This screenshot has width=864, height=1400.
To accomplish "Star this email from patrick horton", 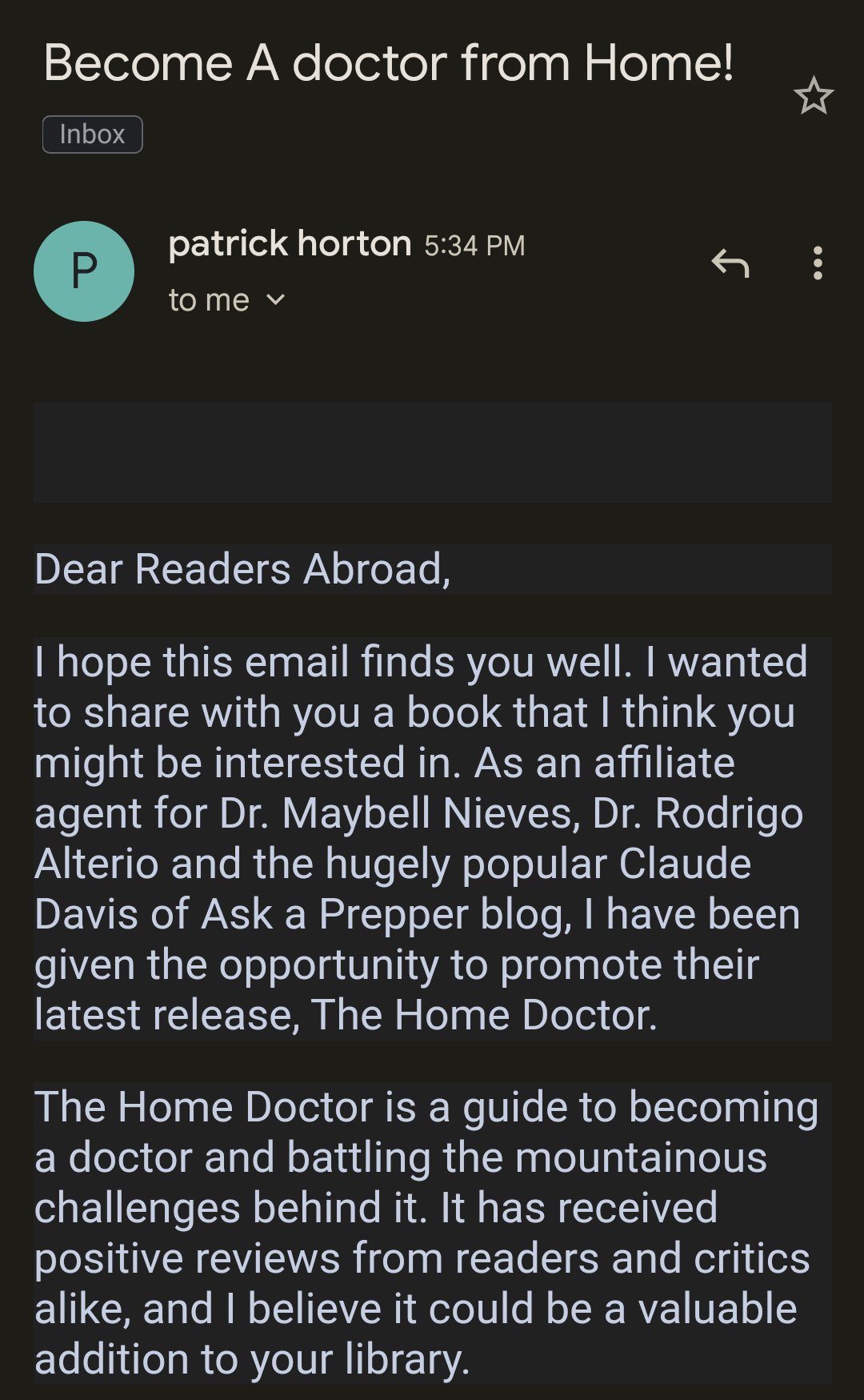I will coord(814,96).
